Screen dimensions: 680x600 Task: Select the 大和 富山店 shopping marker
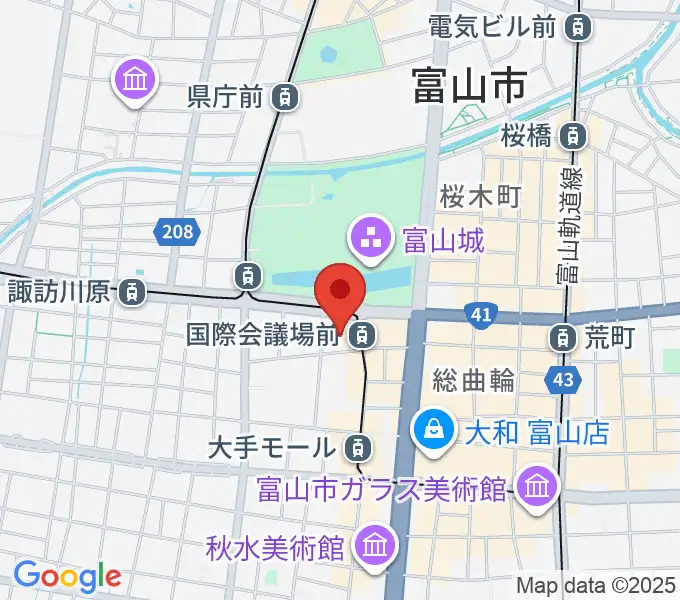click(x=435, y=431)
